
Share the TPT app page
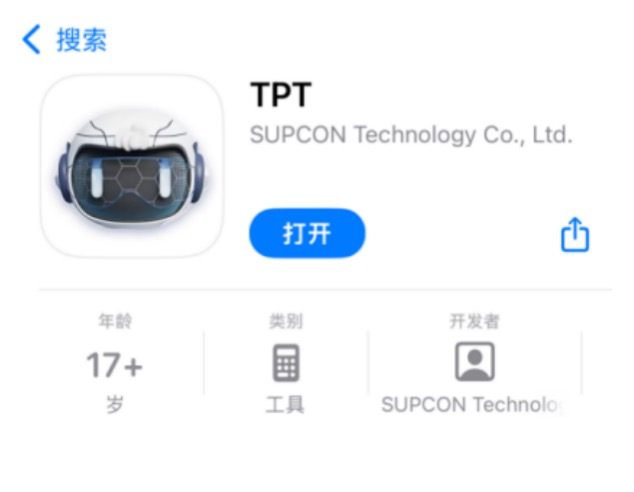coord(574,235)
